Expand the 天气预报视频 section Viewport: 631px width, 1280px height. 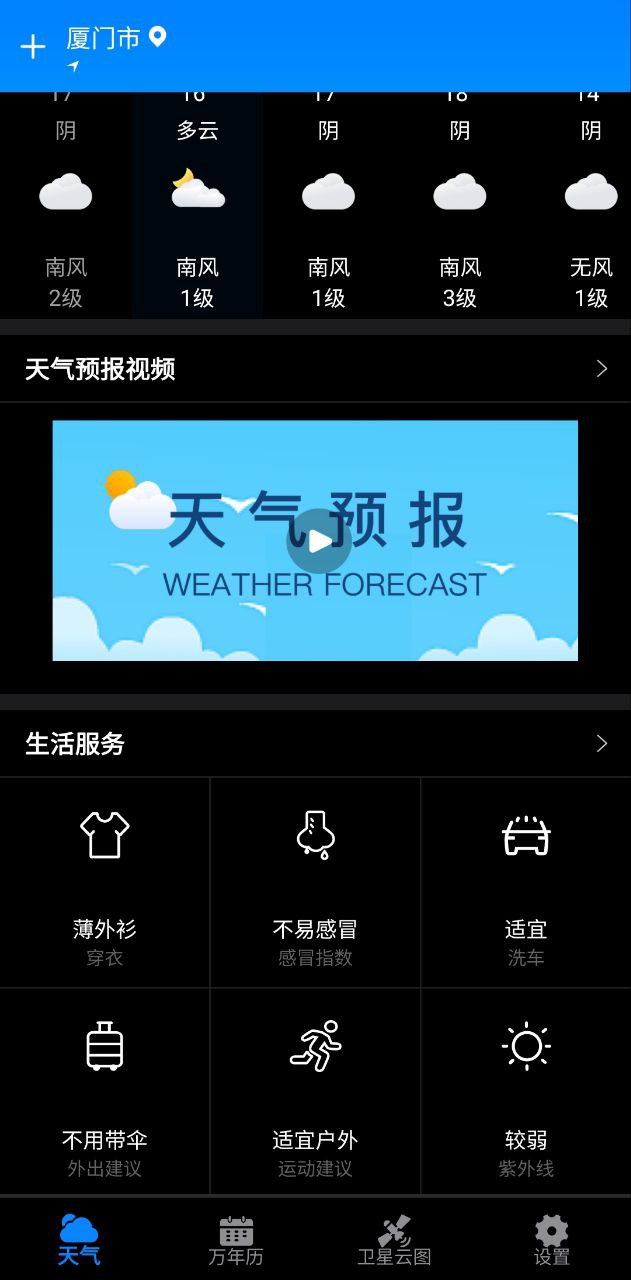coord(601,369)
